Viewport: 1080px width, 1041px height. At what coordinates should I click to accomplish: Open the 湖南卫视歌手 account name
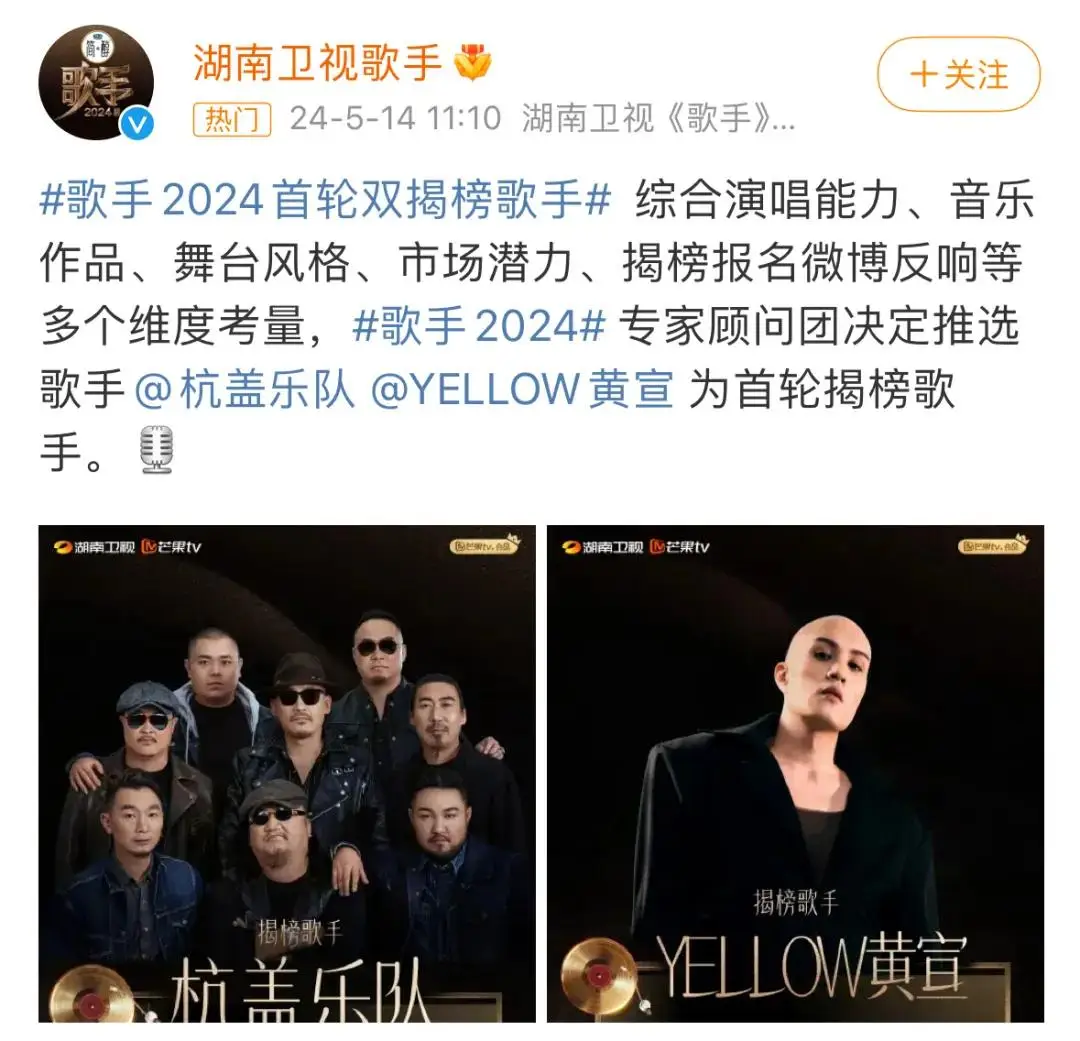click(x=317, y=63)
